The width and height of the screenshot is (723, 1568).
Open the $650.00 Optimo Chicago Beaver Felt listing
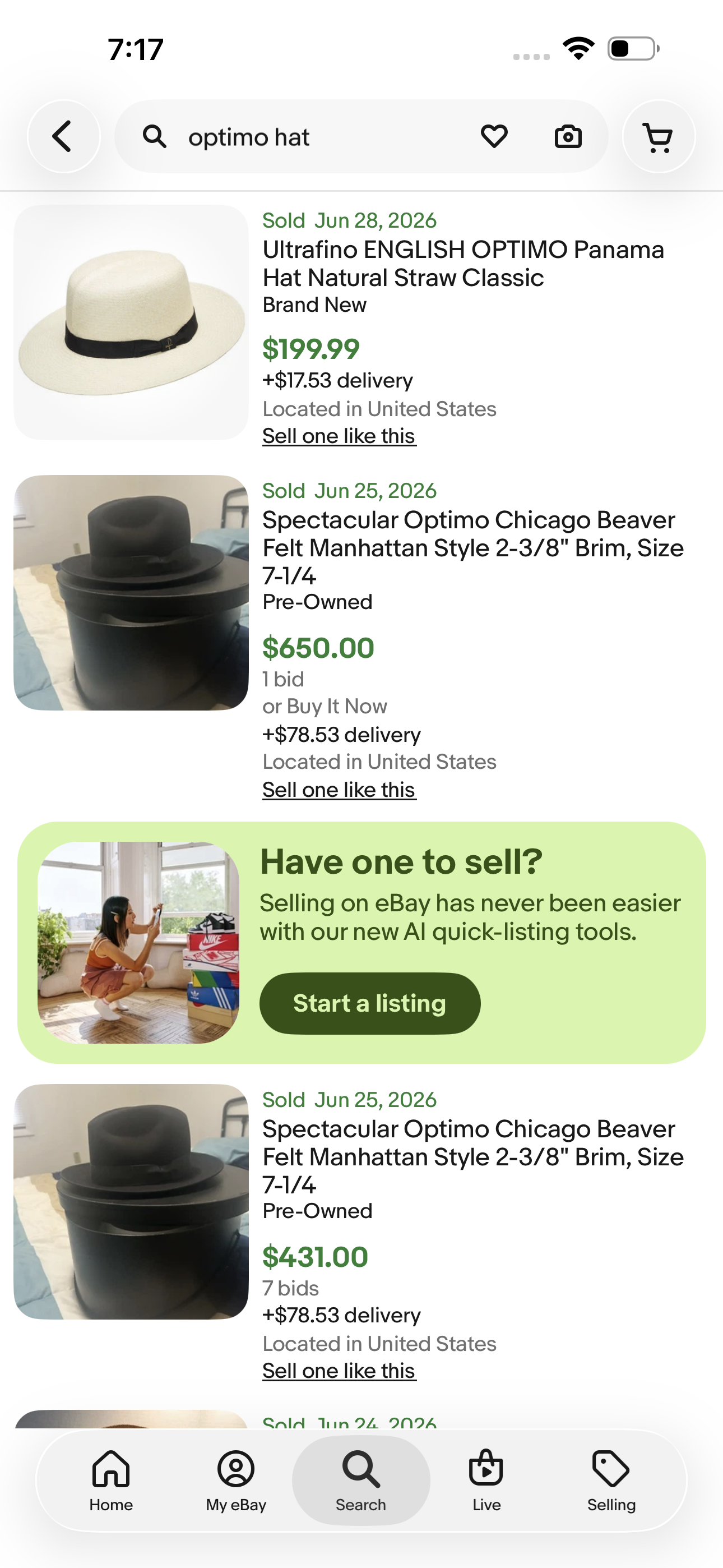[473, 548]
